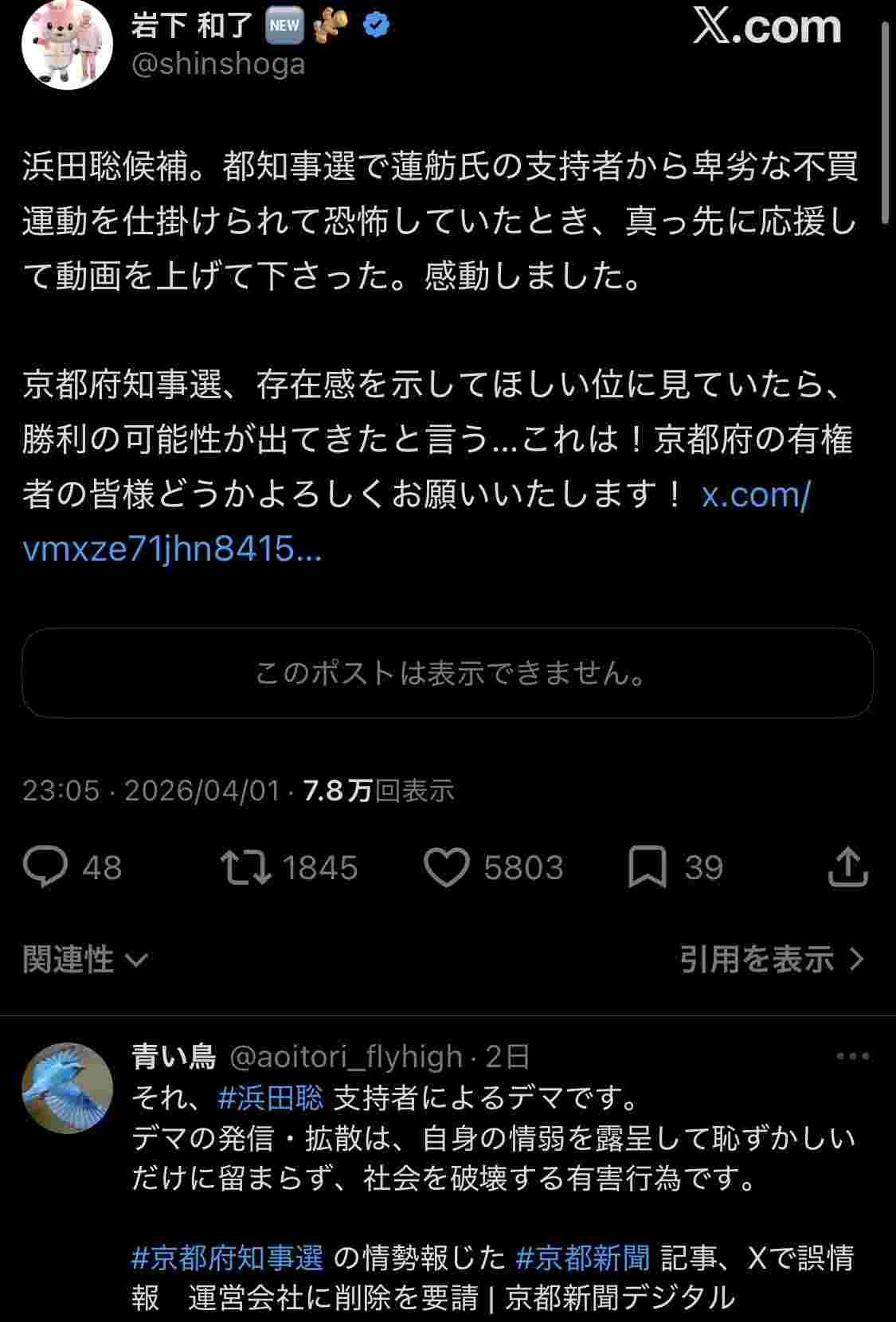Viewport: 896px width, 1322px height.
Task: Open 青い鳥's profile avatar
Action: (x=67, y=1088)
